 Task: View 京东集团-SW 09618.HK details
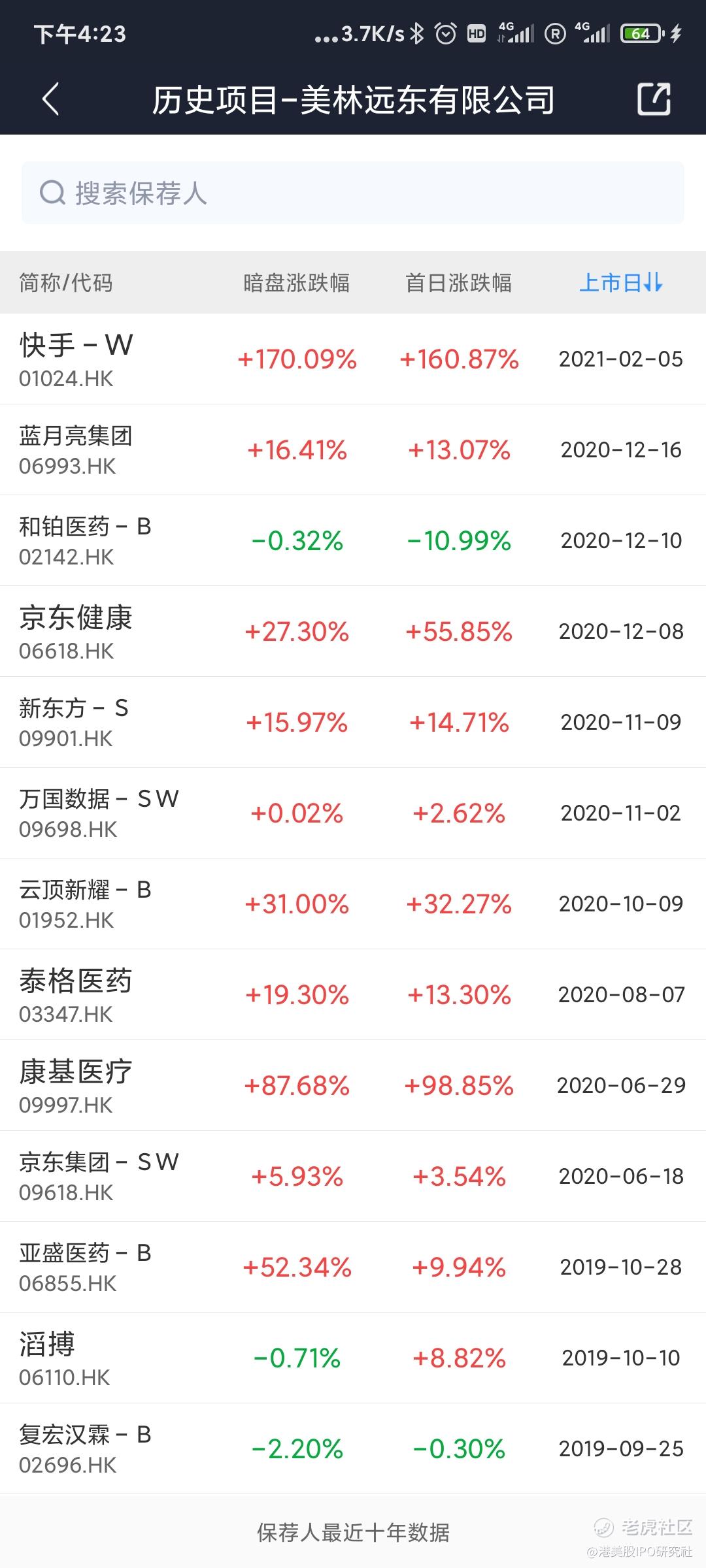point(353,1176)
